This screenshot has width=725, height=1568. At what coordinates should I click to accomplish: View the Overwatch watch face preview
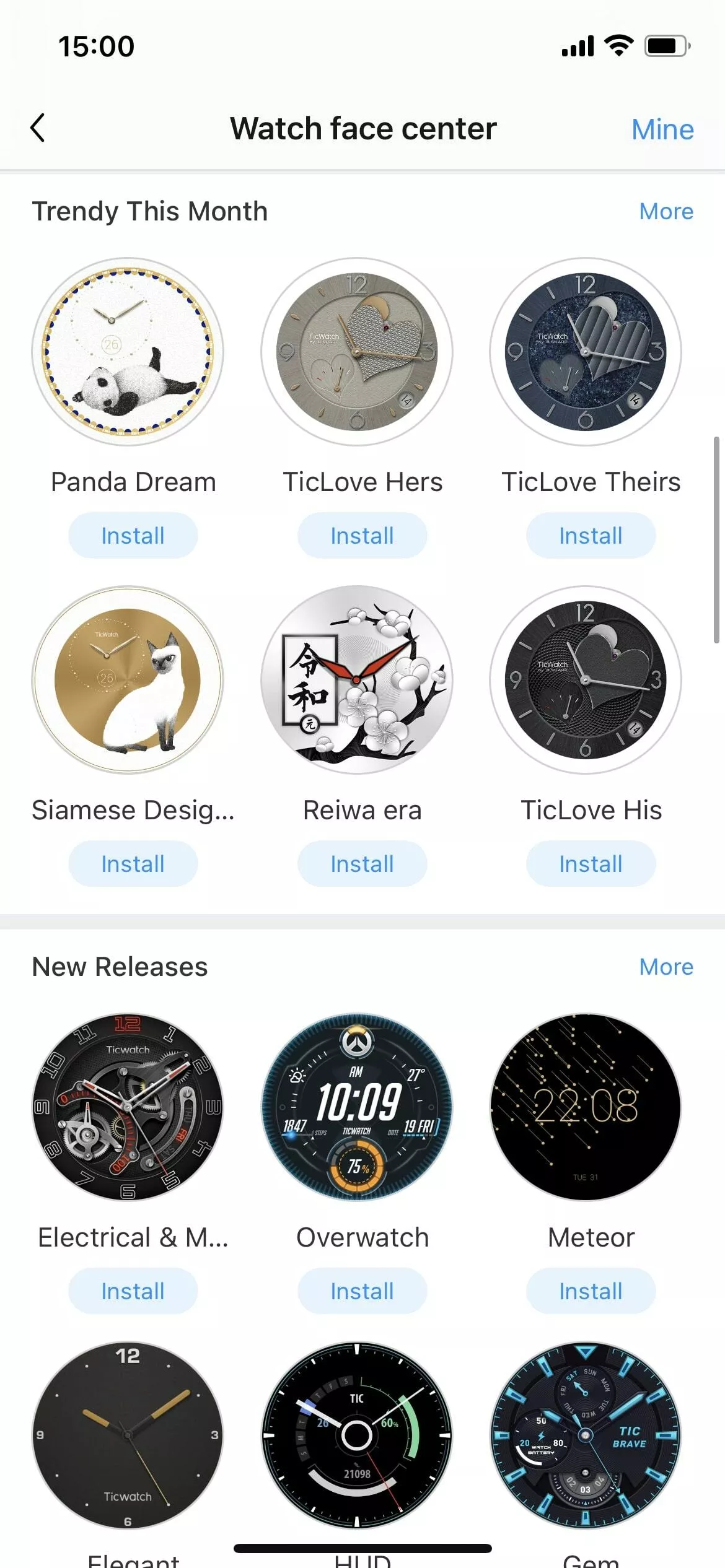tap(357, 1107)
